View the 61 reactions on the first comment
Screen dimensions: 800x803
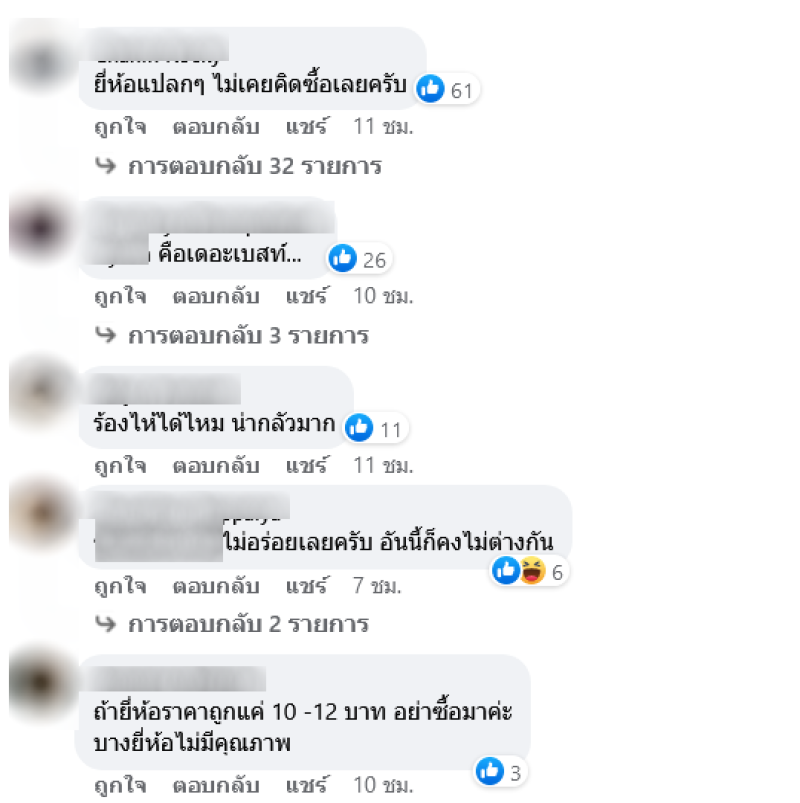click(447, 90)
